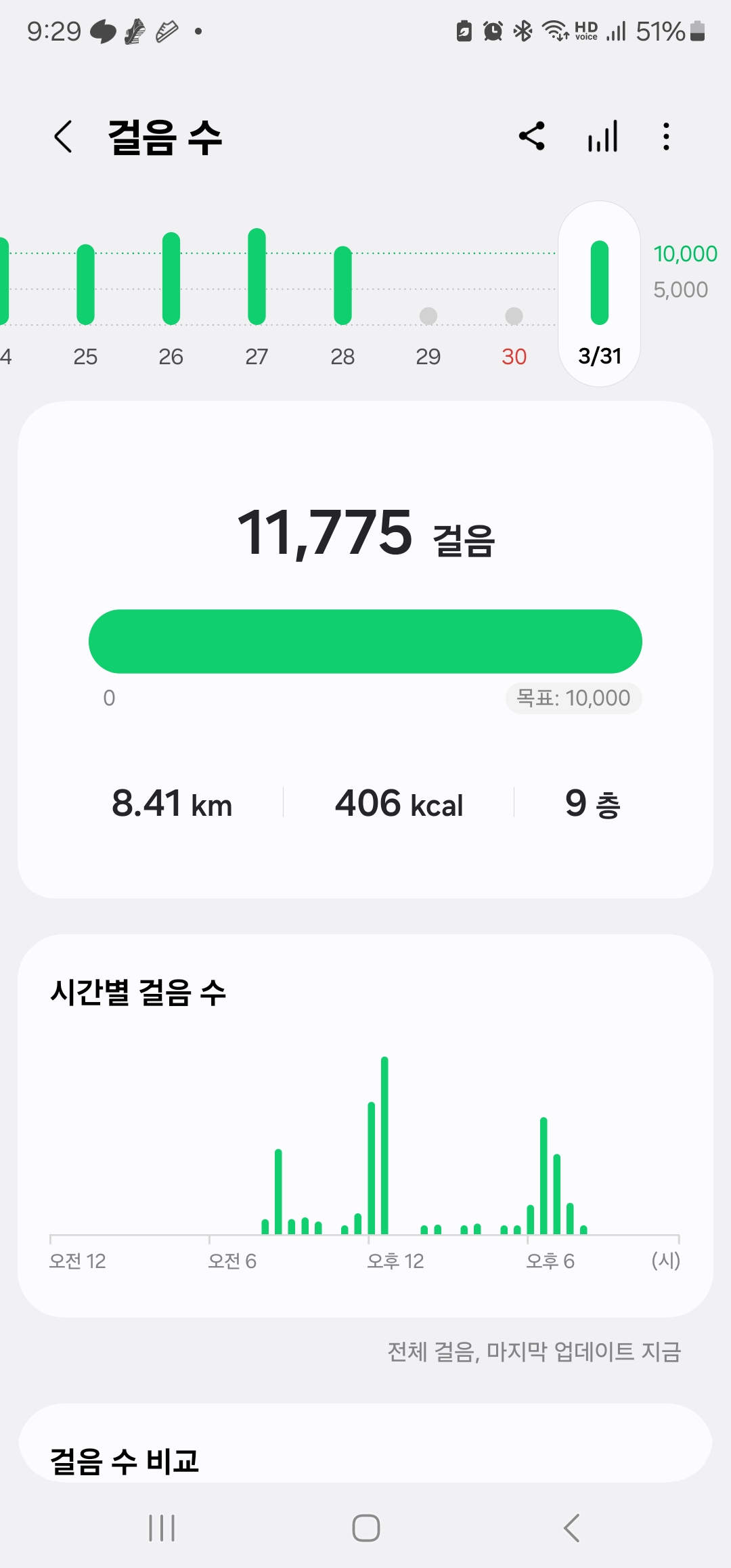Viewport: 731px width, 1568px height.
Task: Open recent apps from the navigation bar
Action: pyautogui.click(x=162, y=1528)
